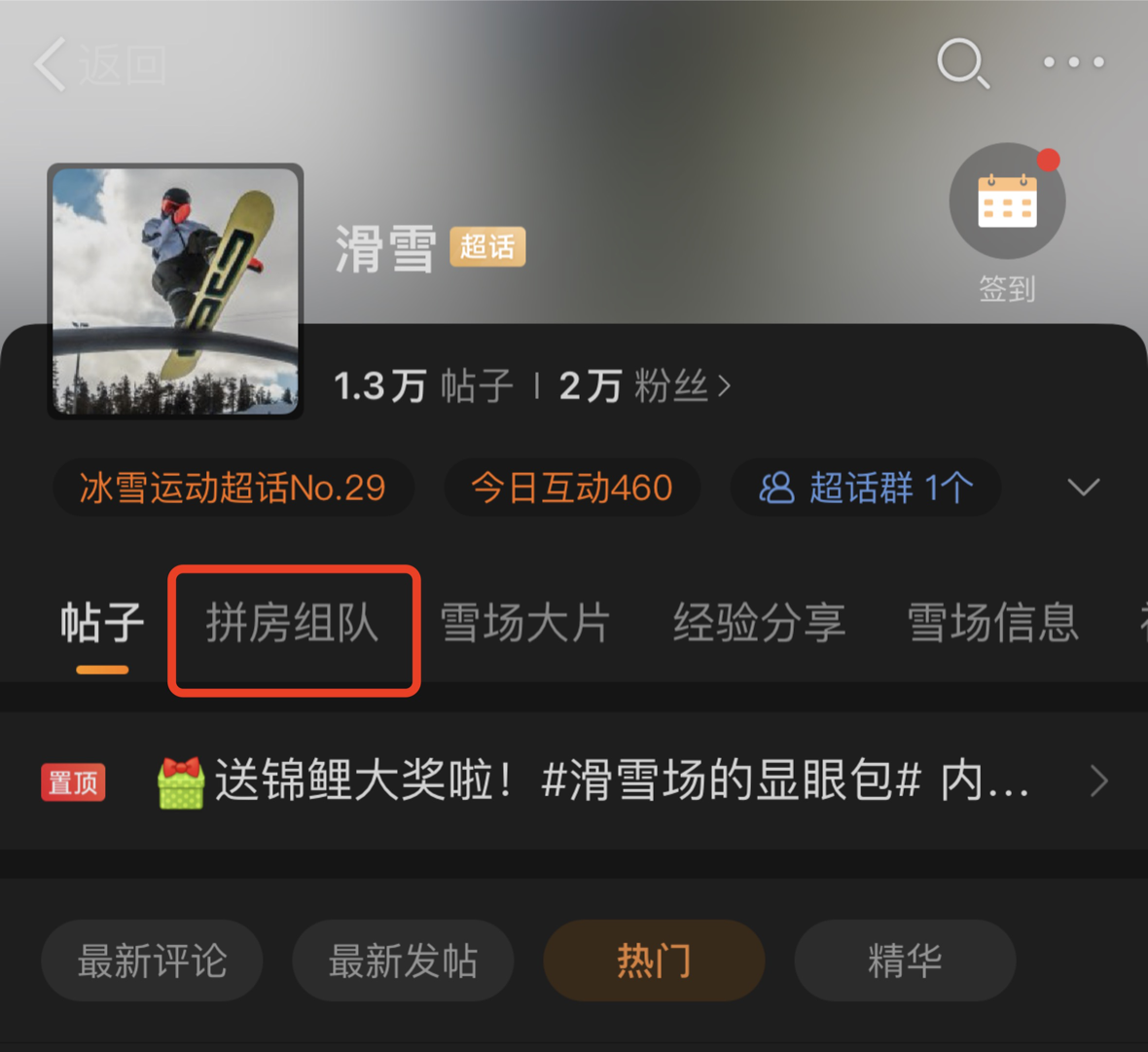Switch to the 雪场大片 tab
This screenshot has height=1052, width=1148.
pyautogui.click(x=525, y=623)
